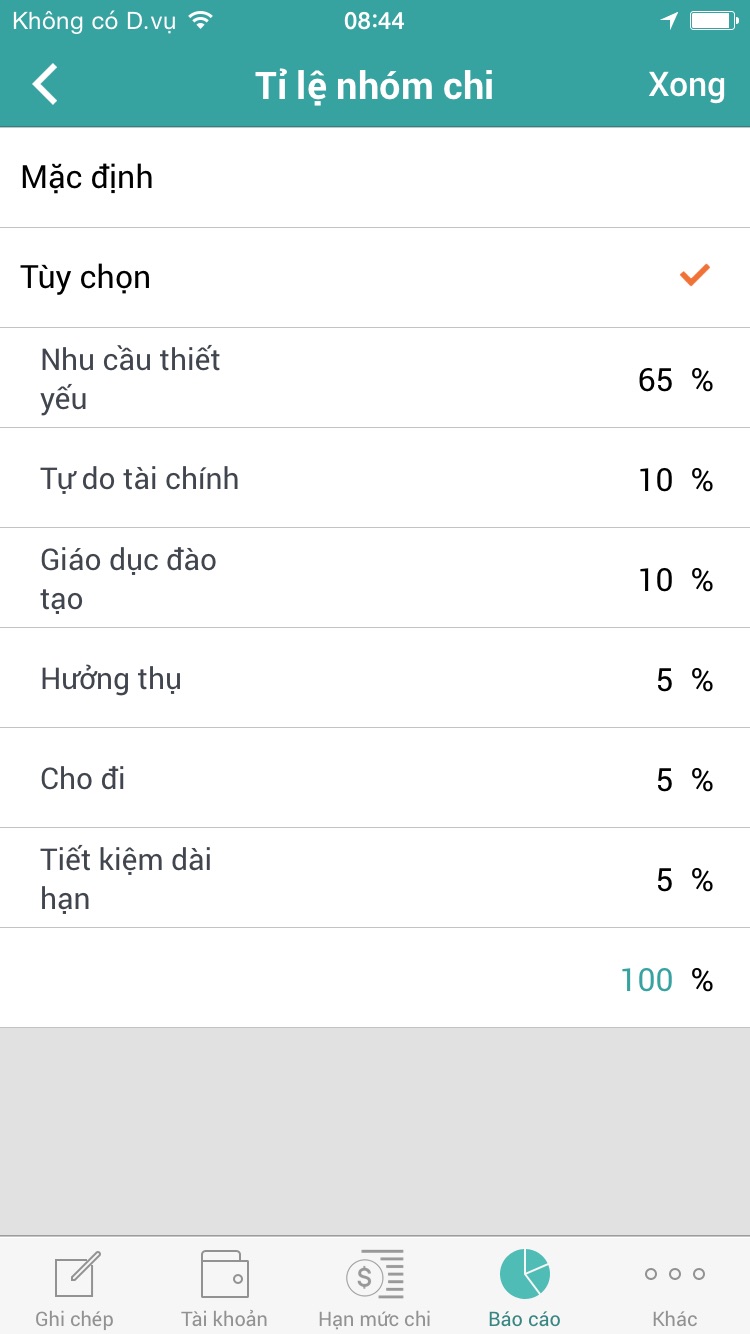Change Giáo dục đào tạo percentage
Viewport: 750px width, 1334px height.
point(655,580)
